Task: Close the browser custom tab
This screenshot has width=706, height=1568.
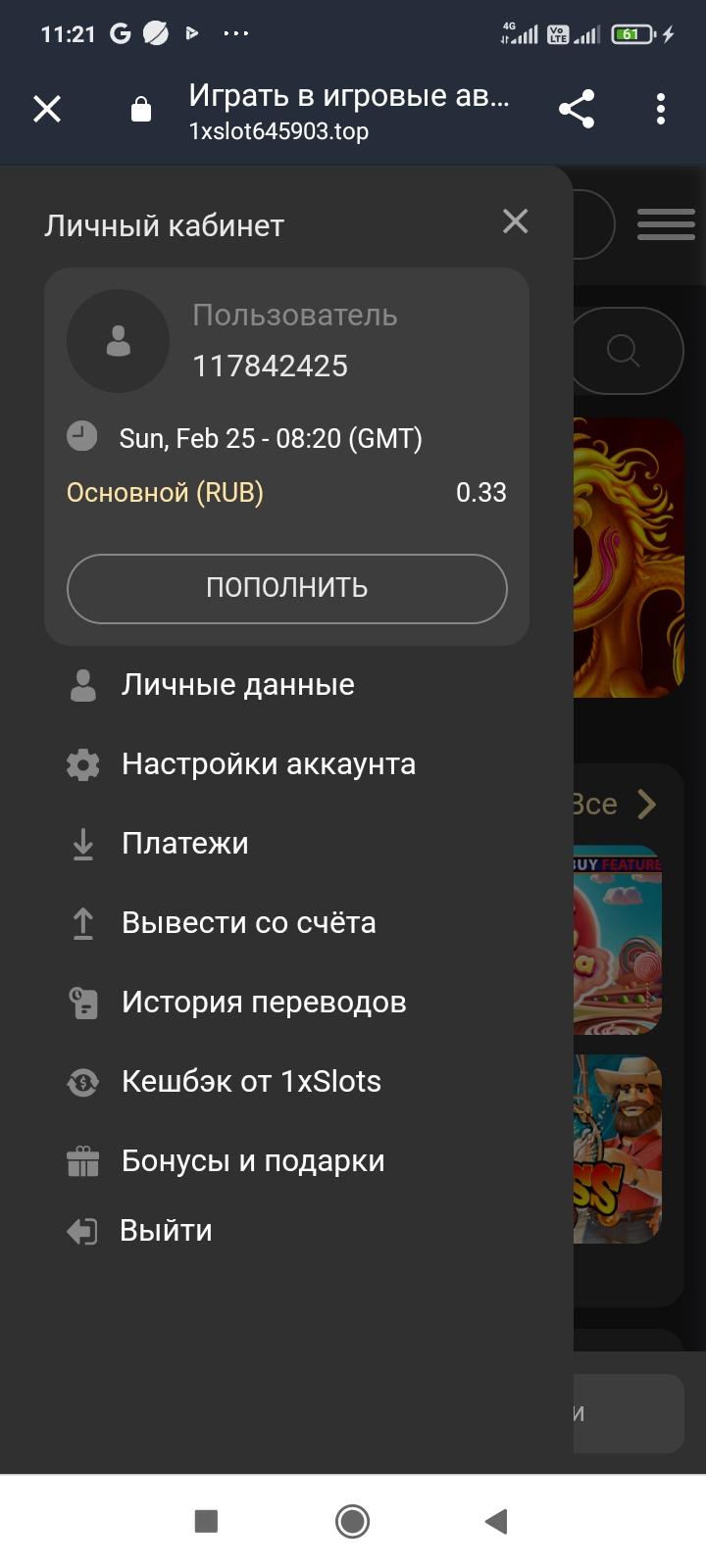Action: click(x=47, y=109)
